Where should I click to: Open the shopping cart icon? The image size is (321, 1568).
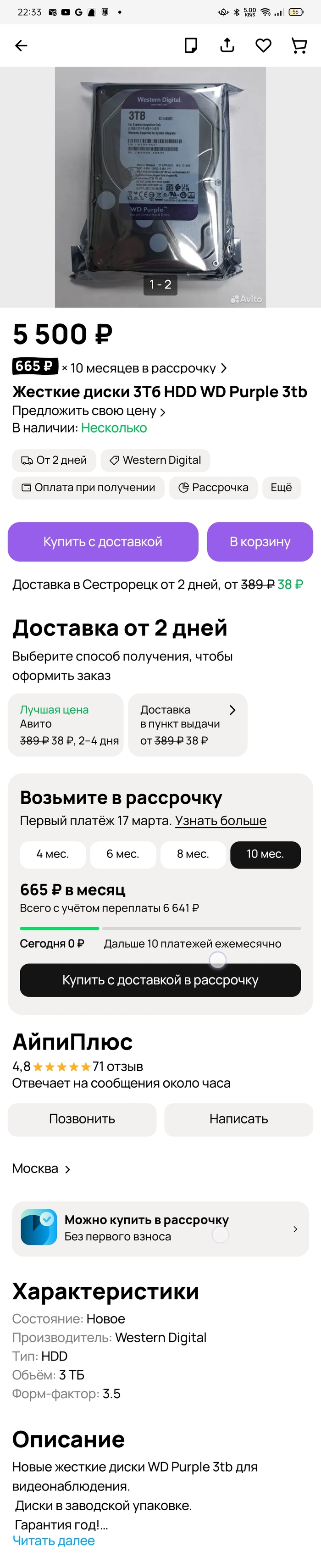pyautogui.click(x=299, y=46)
